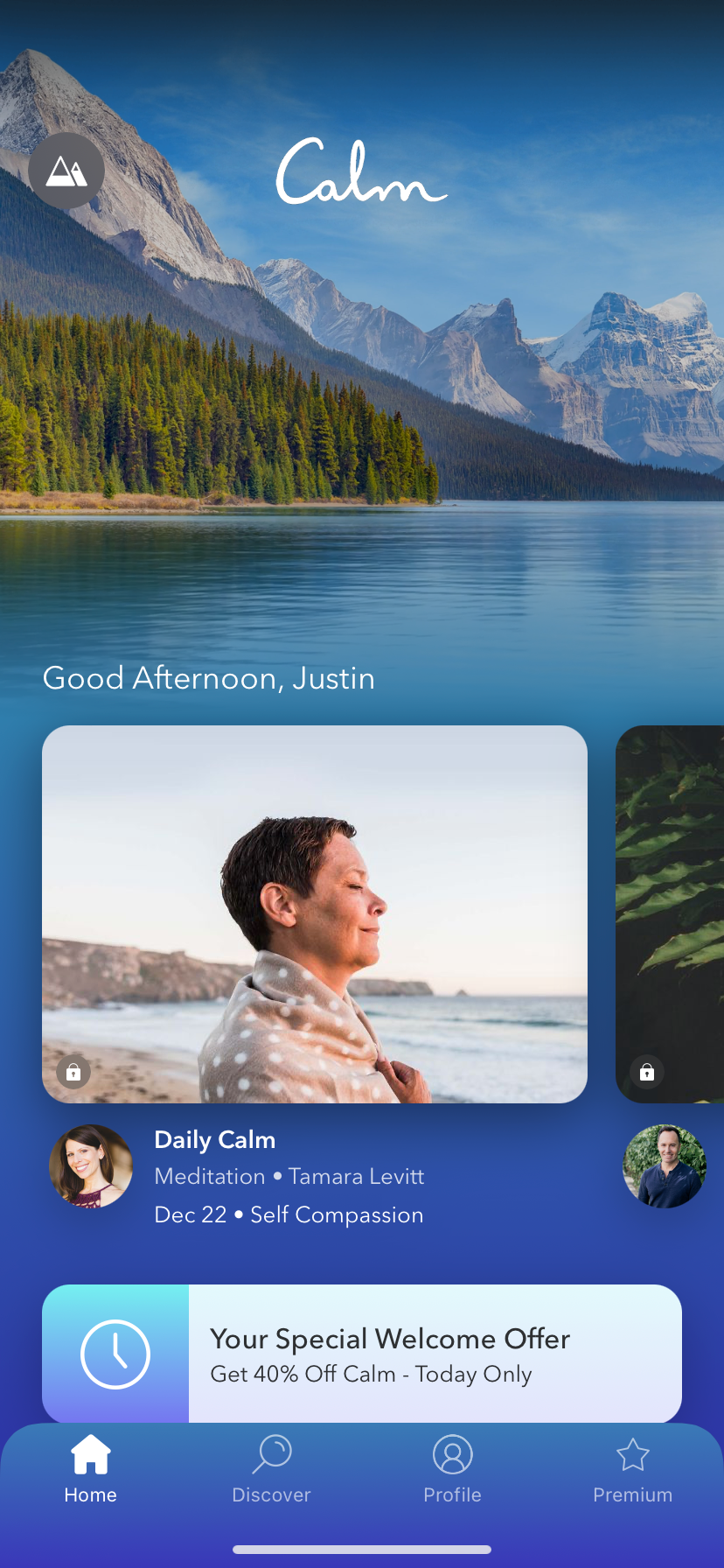The width and height of the screenshot is (724, 1568).
Task: Switch to the Discover tab
Action: pyautogui.click(x=271, y=1470)
